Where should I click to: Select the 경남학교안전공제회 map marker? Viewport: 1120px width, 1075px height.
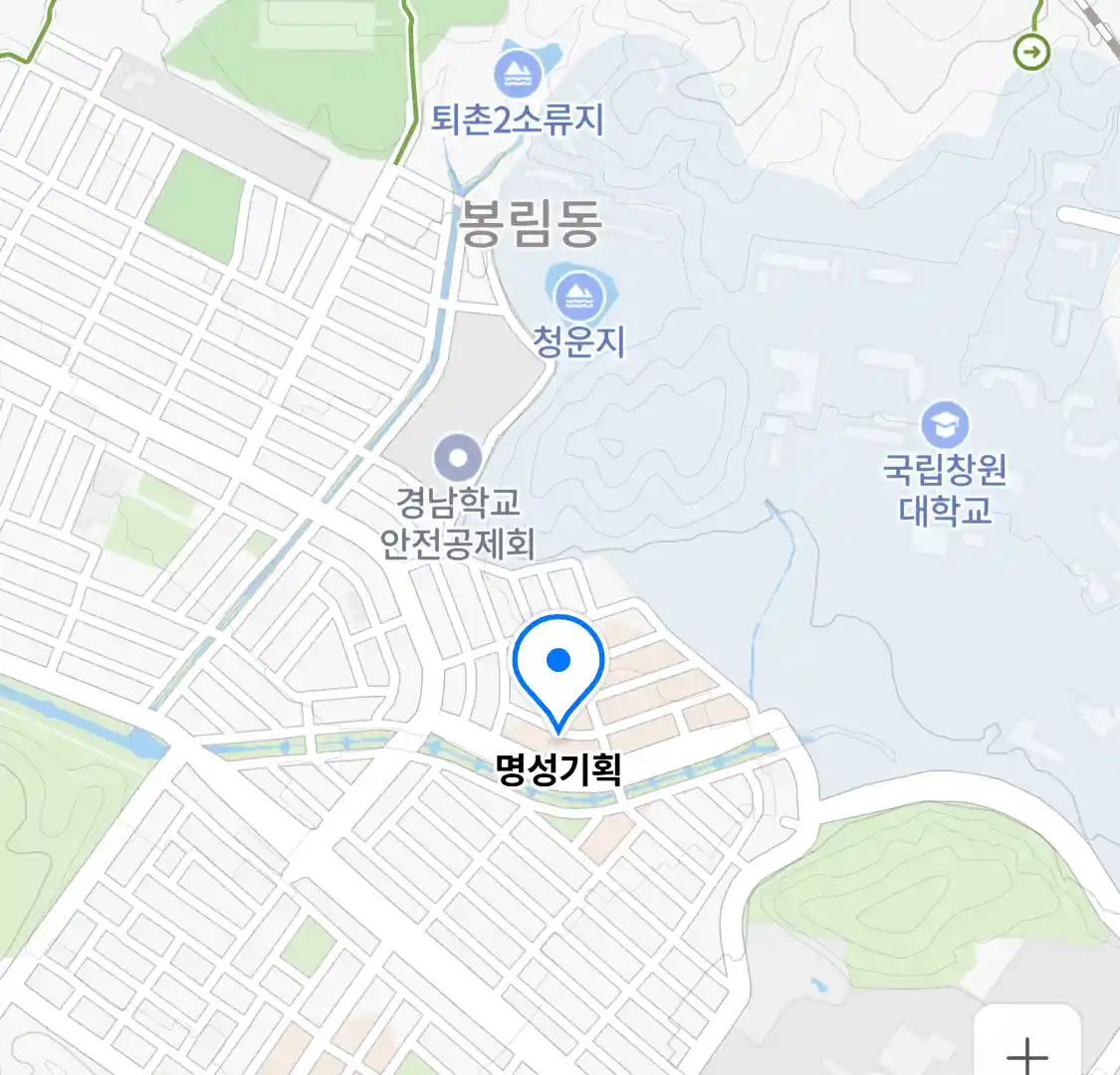point(458,459)
